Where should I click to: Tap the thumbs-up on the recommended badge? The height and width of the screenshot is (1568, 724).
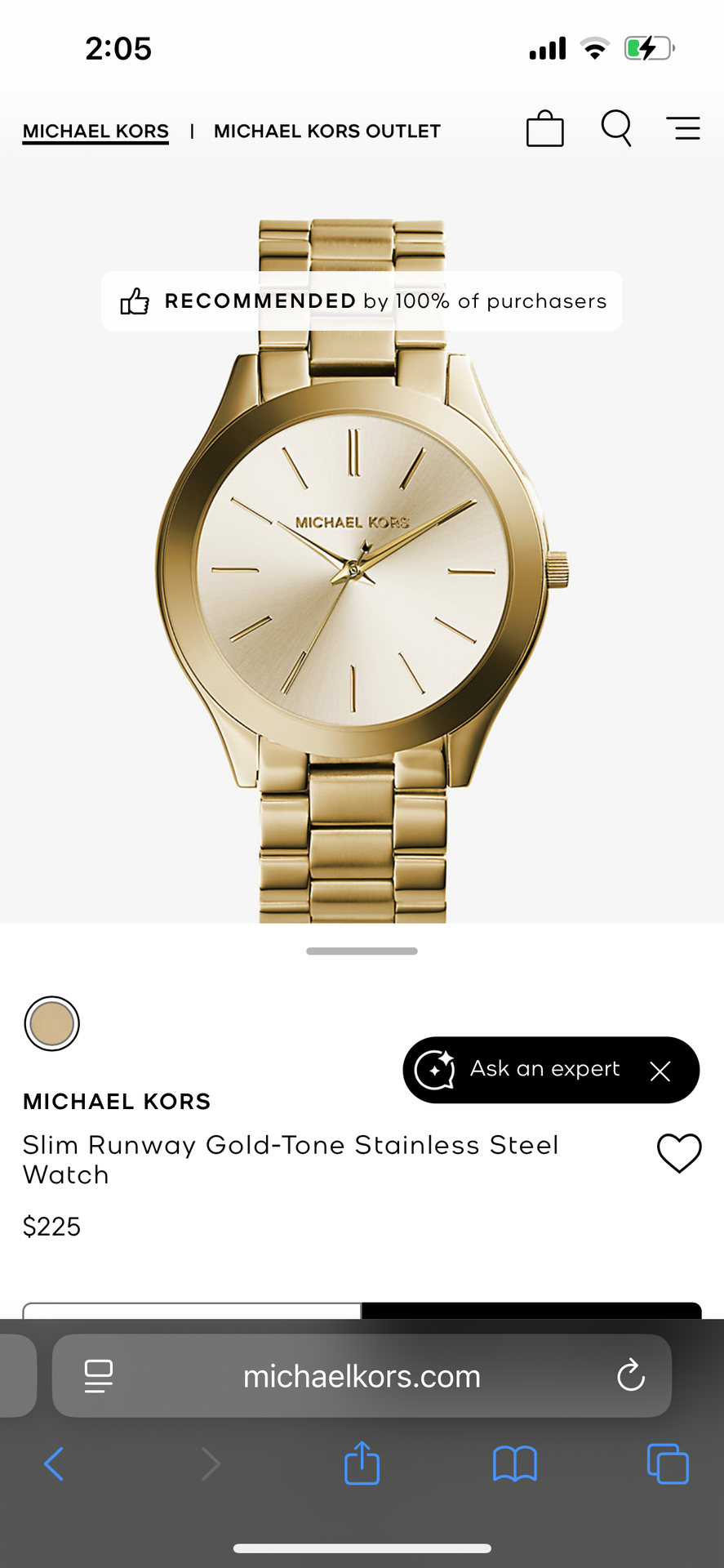(x=136, y=301)
